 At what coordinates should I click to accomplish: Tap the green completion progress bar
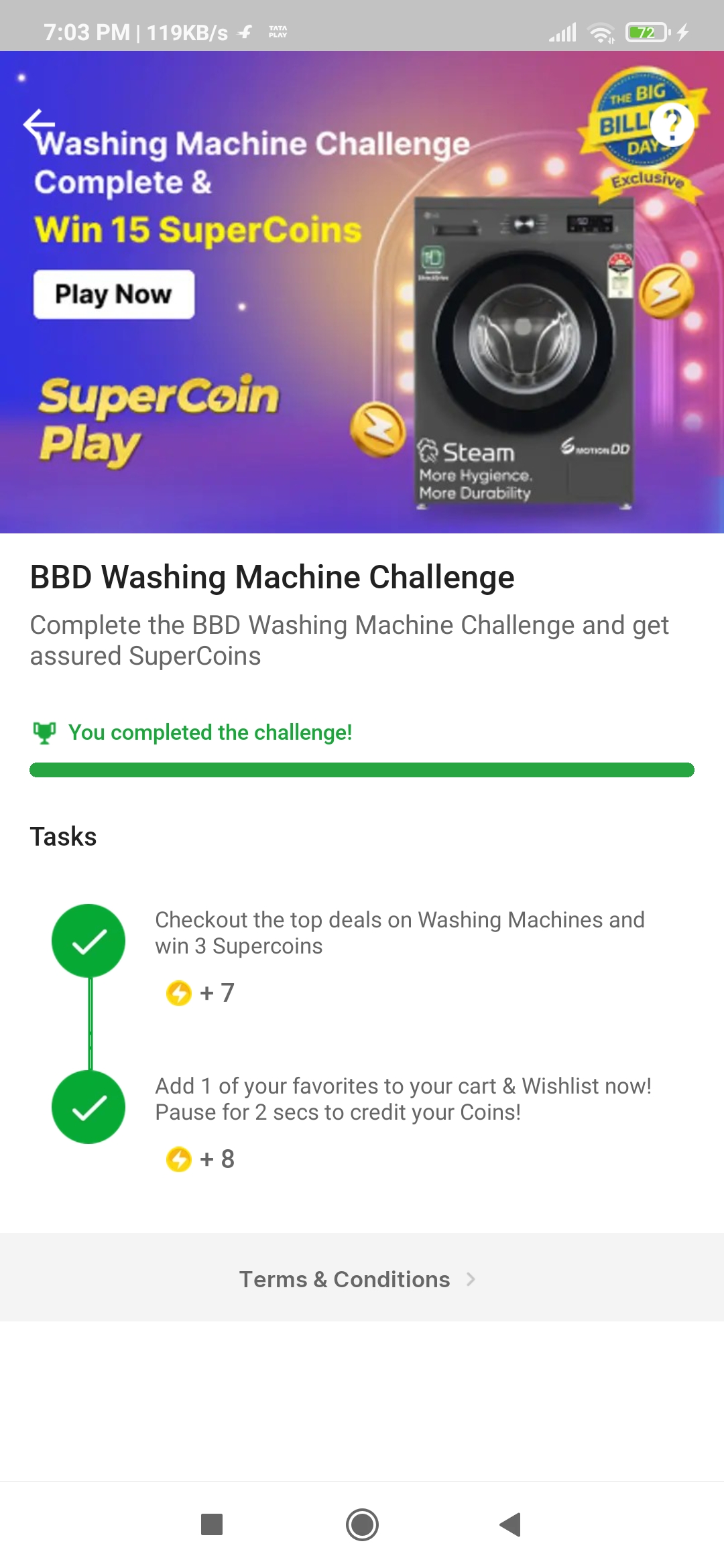tap(362, 769)
